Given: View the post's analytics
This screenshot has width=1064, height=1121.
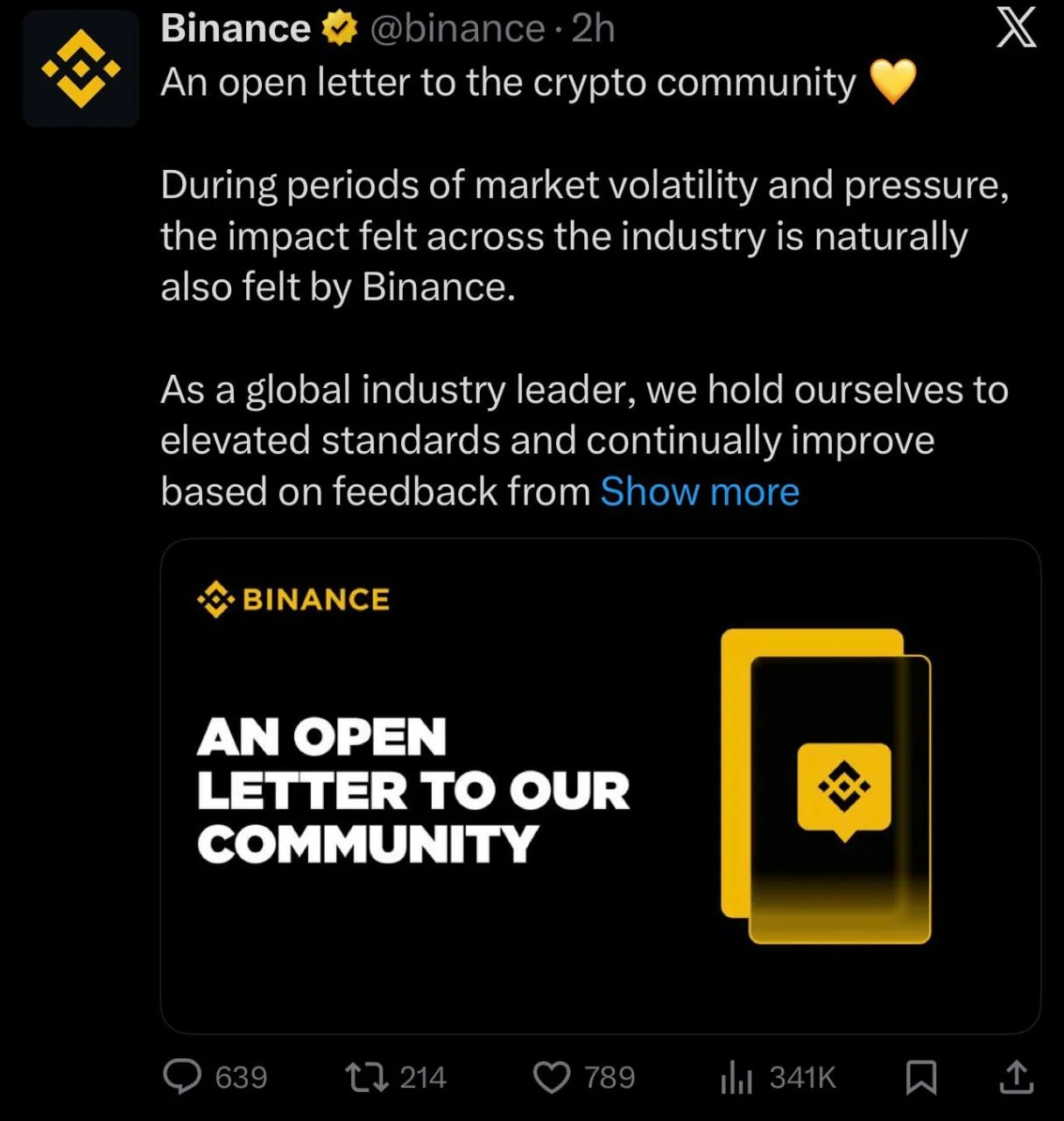Looking at the screenshot, I should click(x=736, y=1076).
